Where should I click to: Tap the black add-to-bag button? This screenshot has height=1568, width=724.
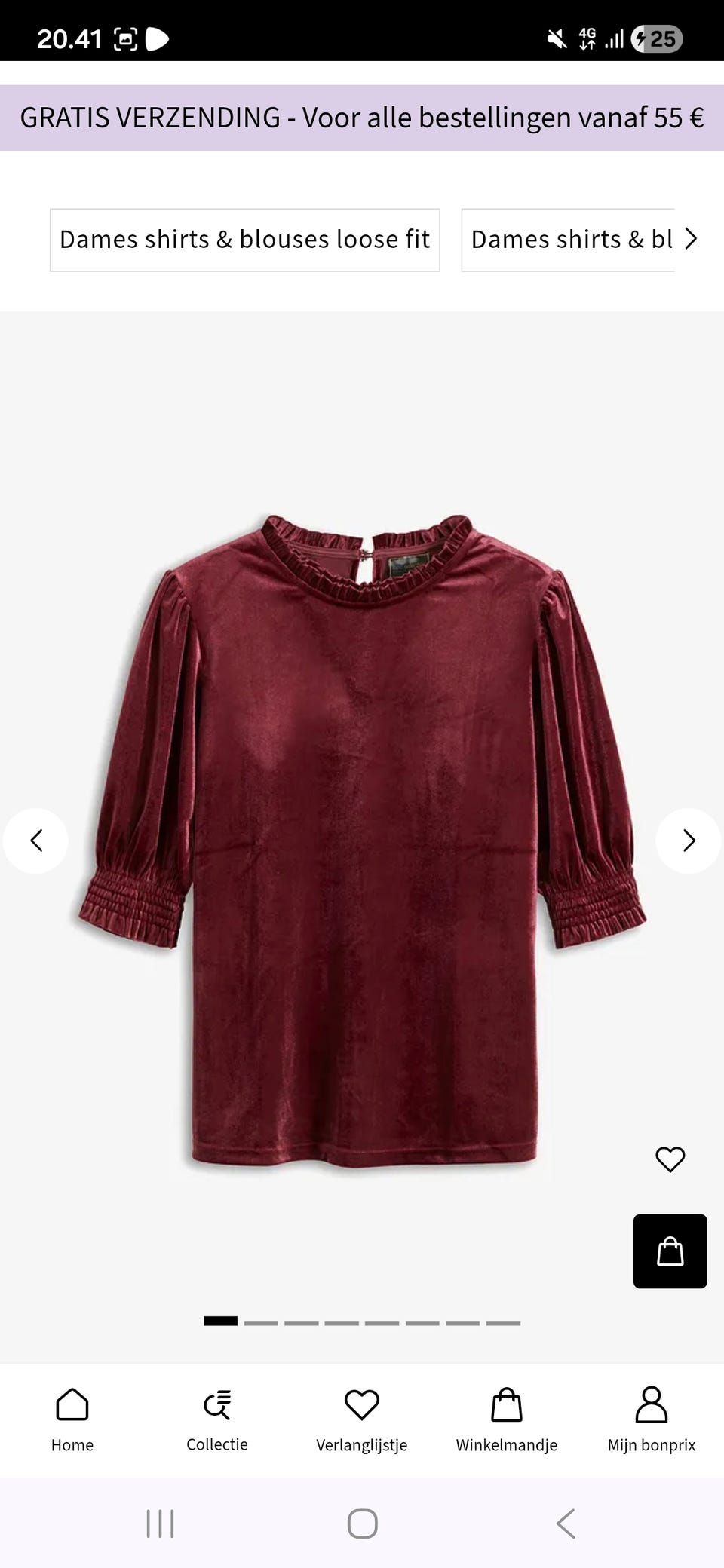(670, 1251)
